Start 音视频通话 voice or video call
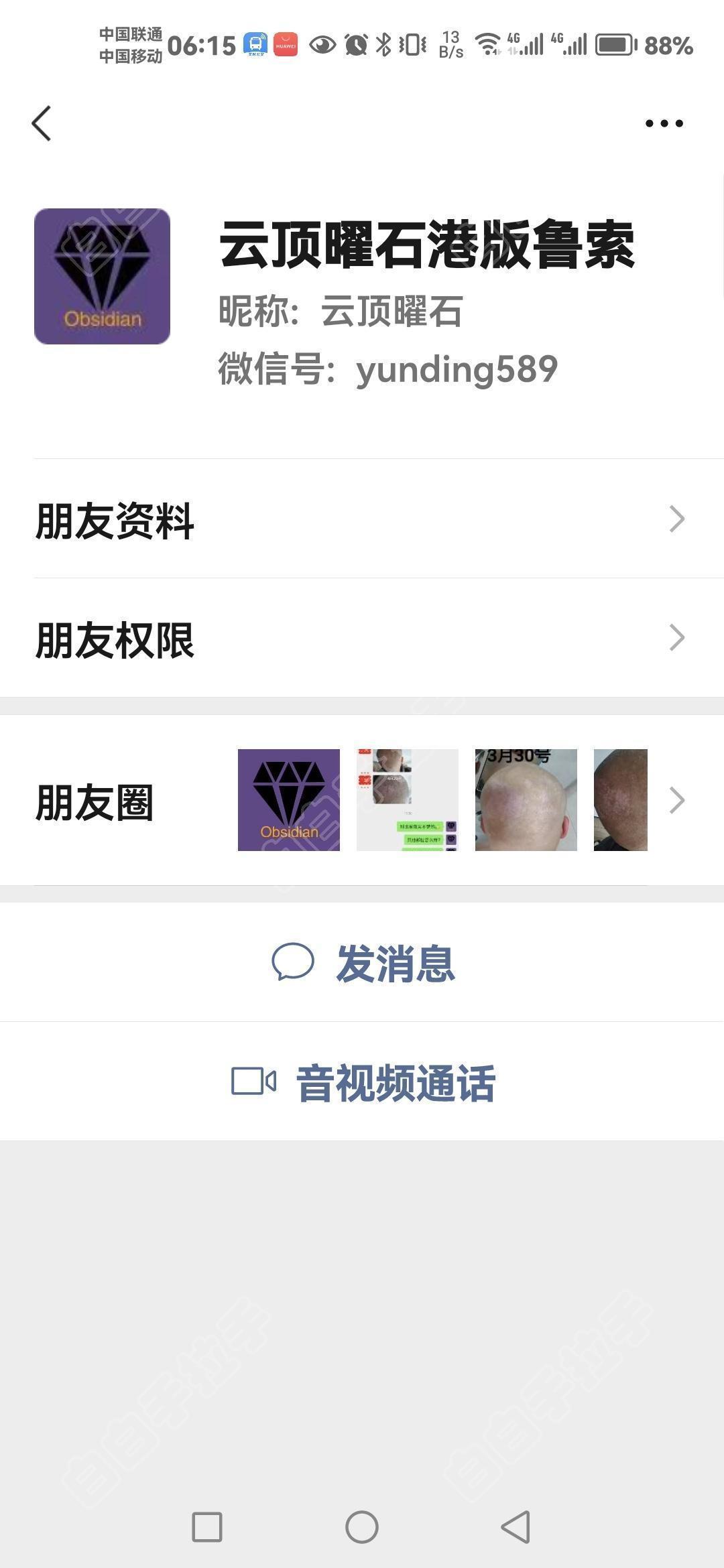Viewport: 724px width, 1568px height. coord(363,1082)
